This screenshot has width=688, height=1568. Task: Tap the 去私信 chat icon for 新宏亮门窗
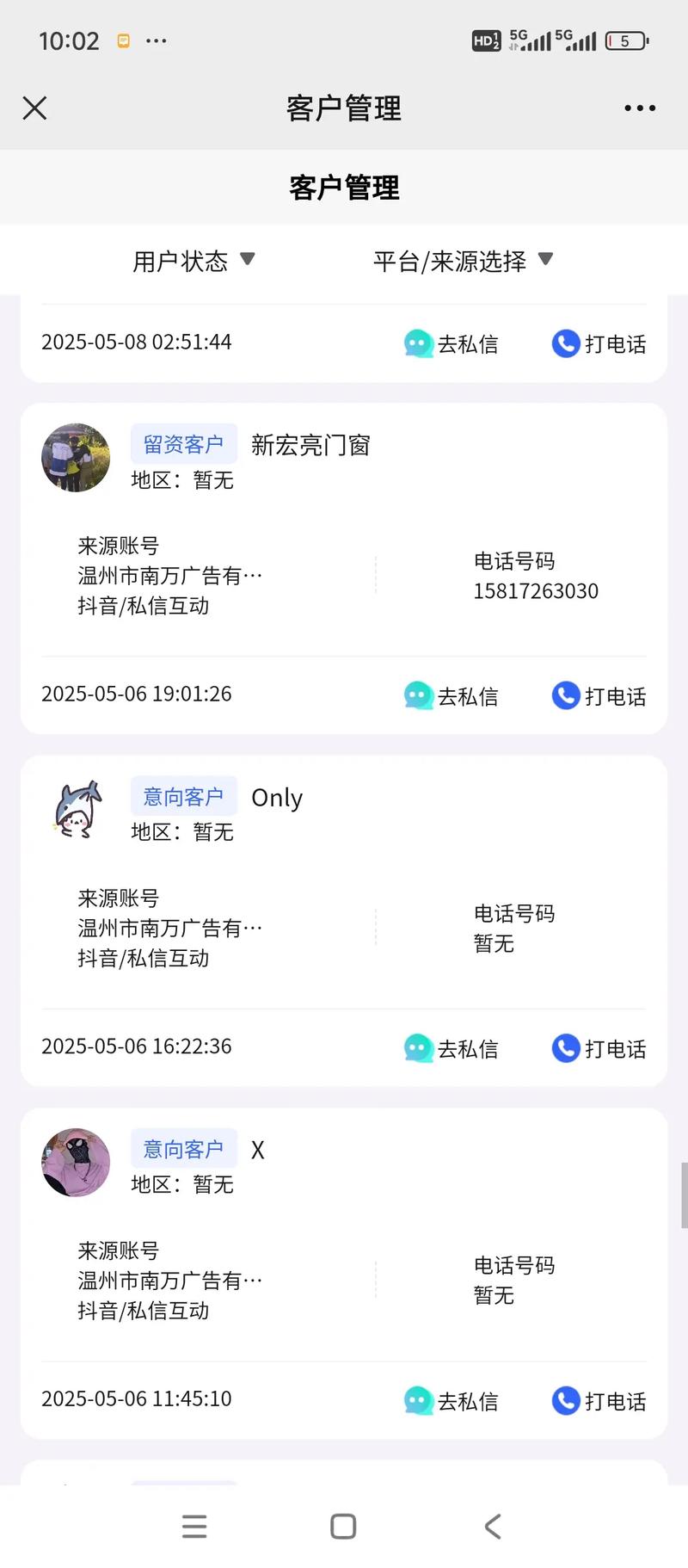tap(418, 695)
